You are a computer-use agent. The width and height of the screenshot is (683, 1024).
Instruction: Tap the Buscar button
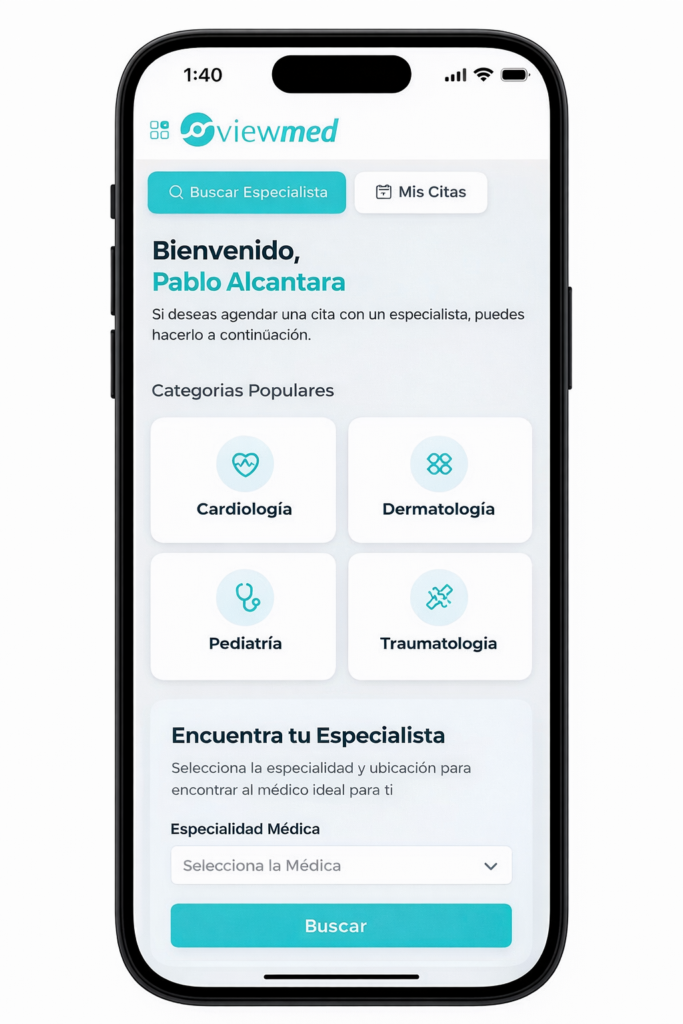click(341, 926)
